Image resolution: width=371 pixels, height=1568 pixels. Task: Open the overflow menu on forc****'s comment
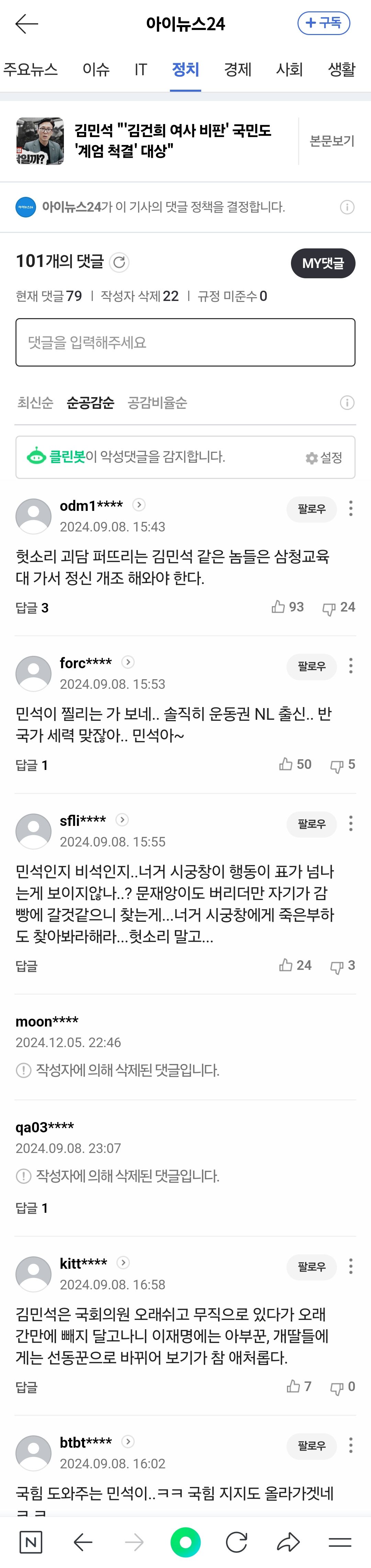(351, 666)
